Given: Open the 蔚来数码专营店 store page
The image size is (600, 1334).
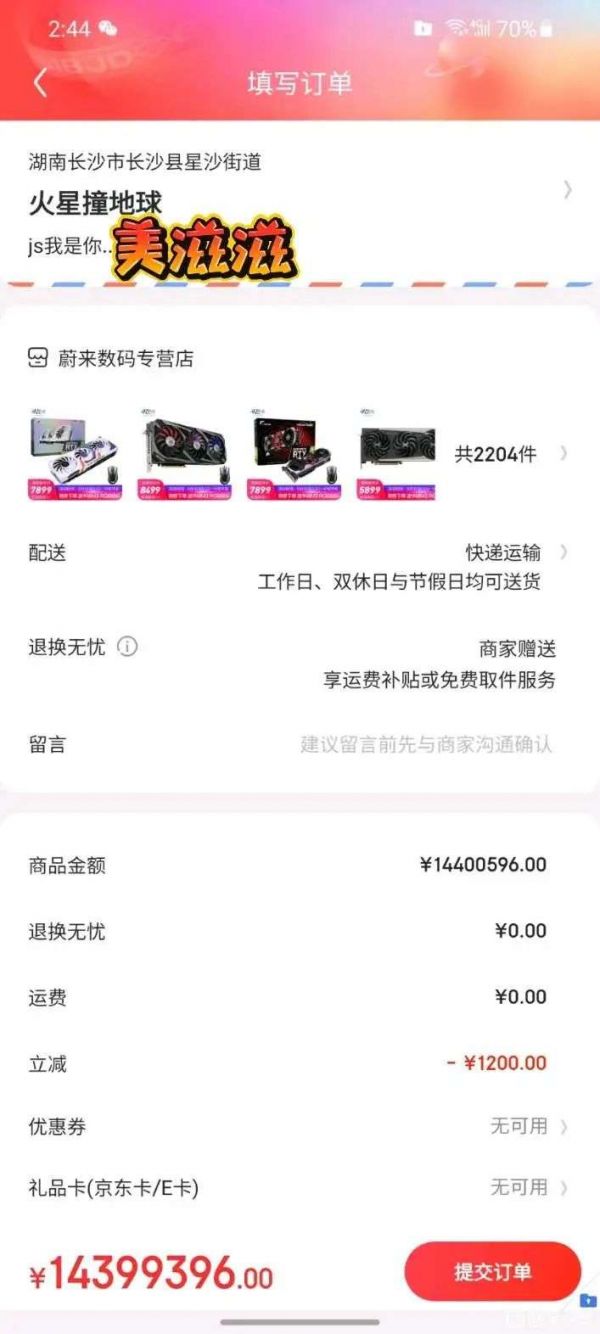Looking at the screenshot, I should click(125, 358).
